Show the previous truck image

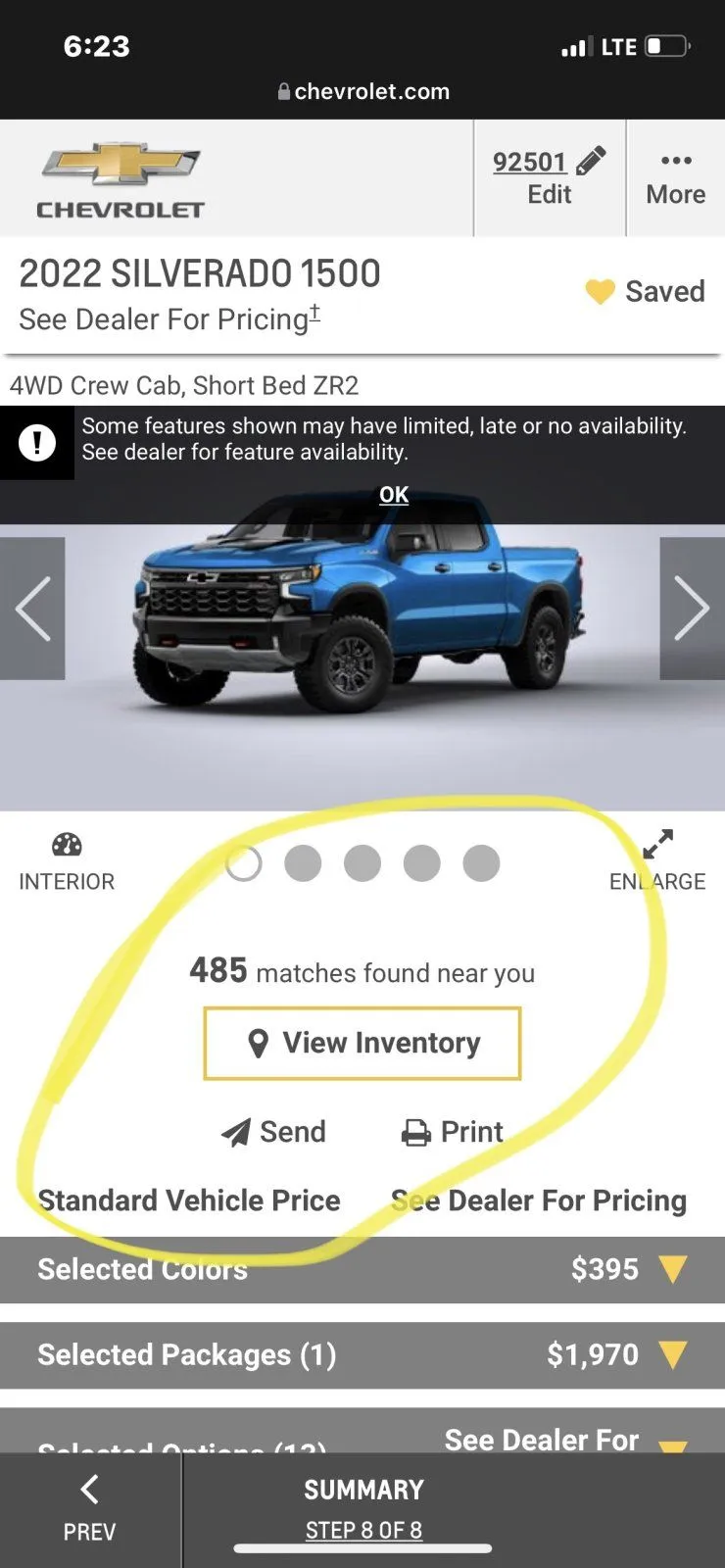pyautogui.click(x=32, y=609)
